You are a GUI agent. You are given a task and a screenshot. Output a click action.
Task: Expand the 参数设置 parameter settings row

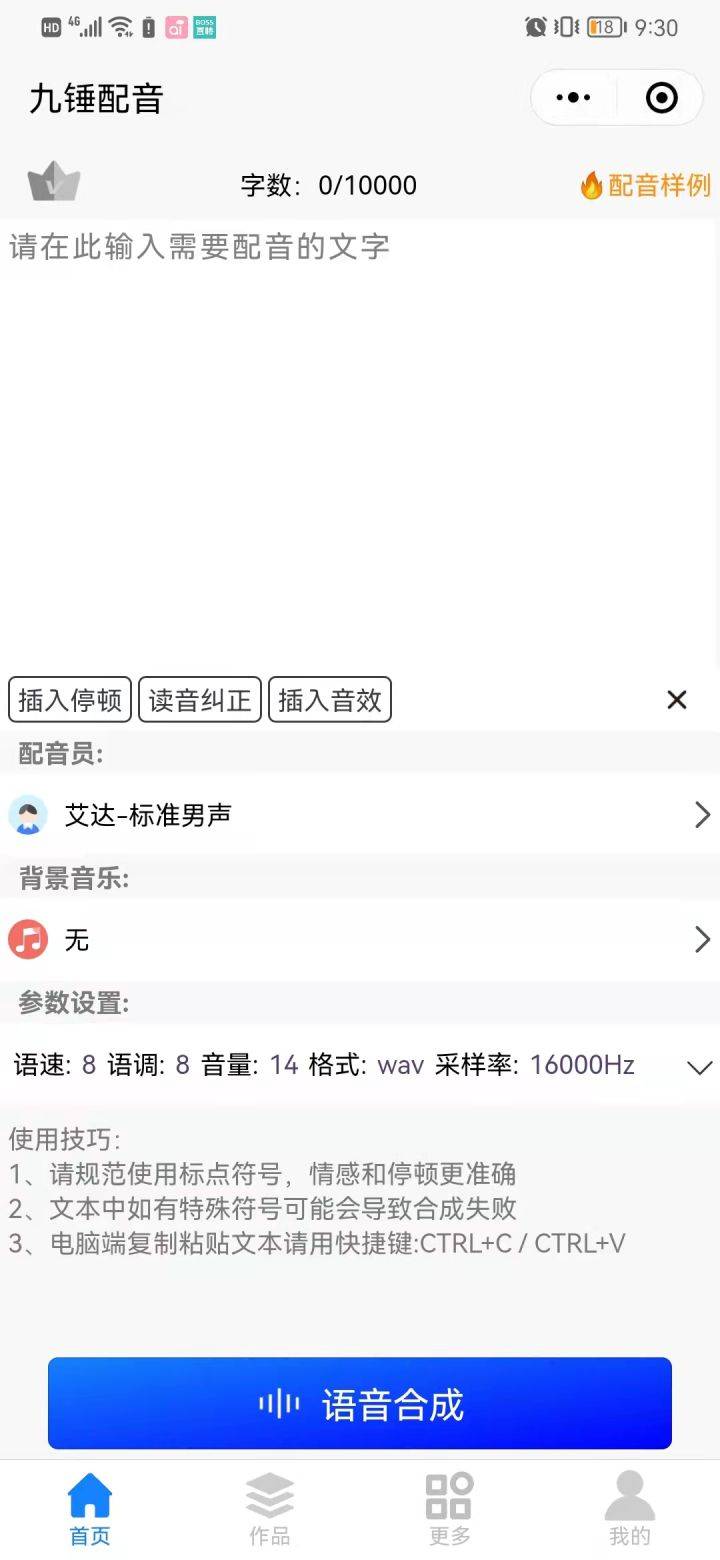pos(360,1065)
